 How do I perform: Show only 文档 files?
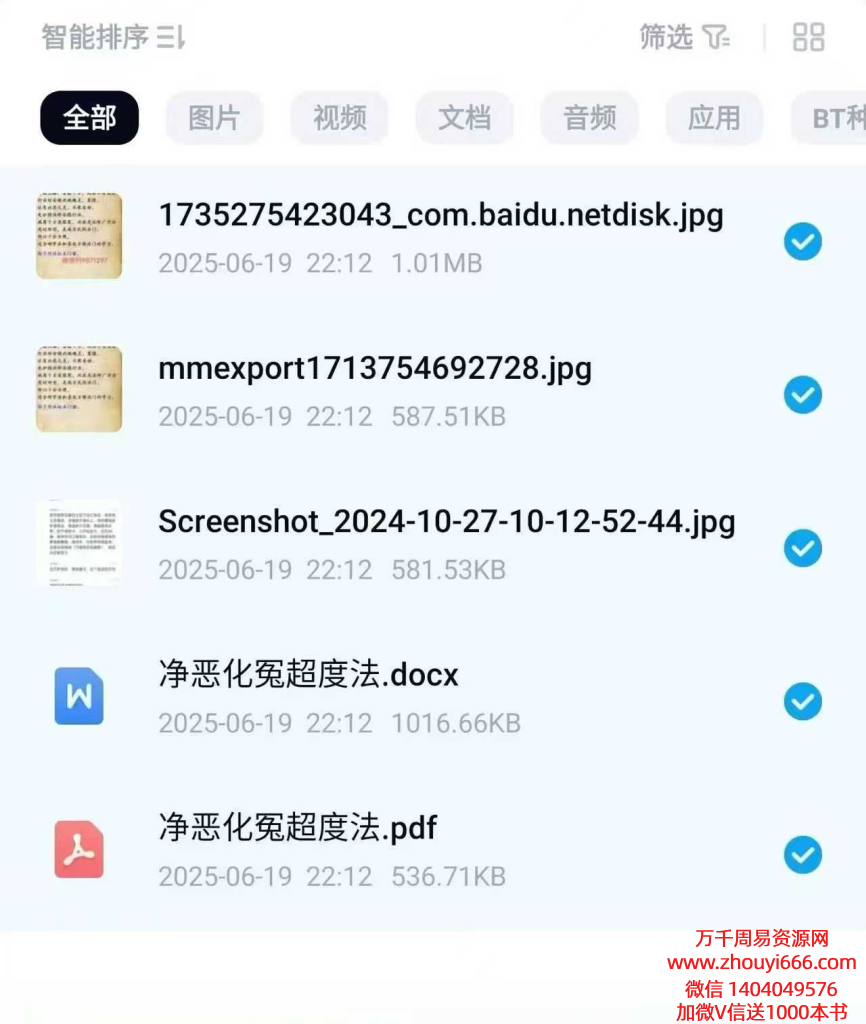464,118
